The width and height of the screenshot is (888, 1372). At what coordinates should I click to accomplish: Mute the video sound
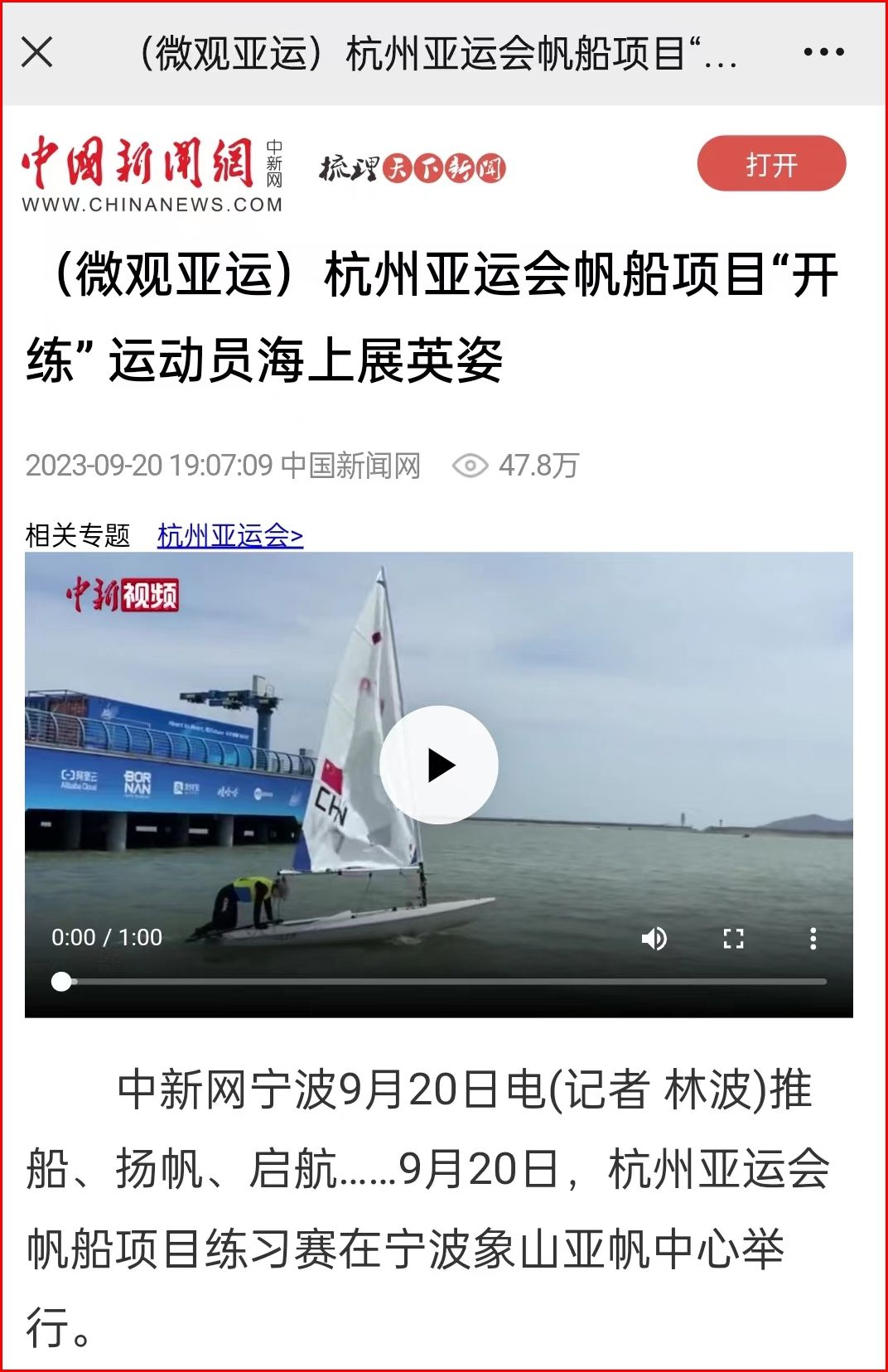tap(654, 938)
